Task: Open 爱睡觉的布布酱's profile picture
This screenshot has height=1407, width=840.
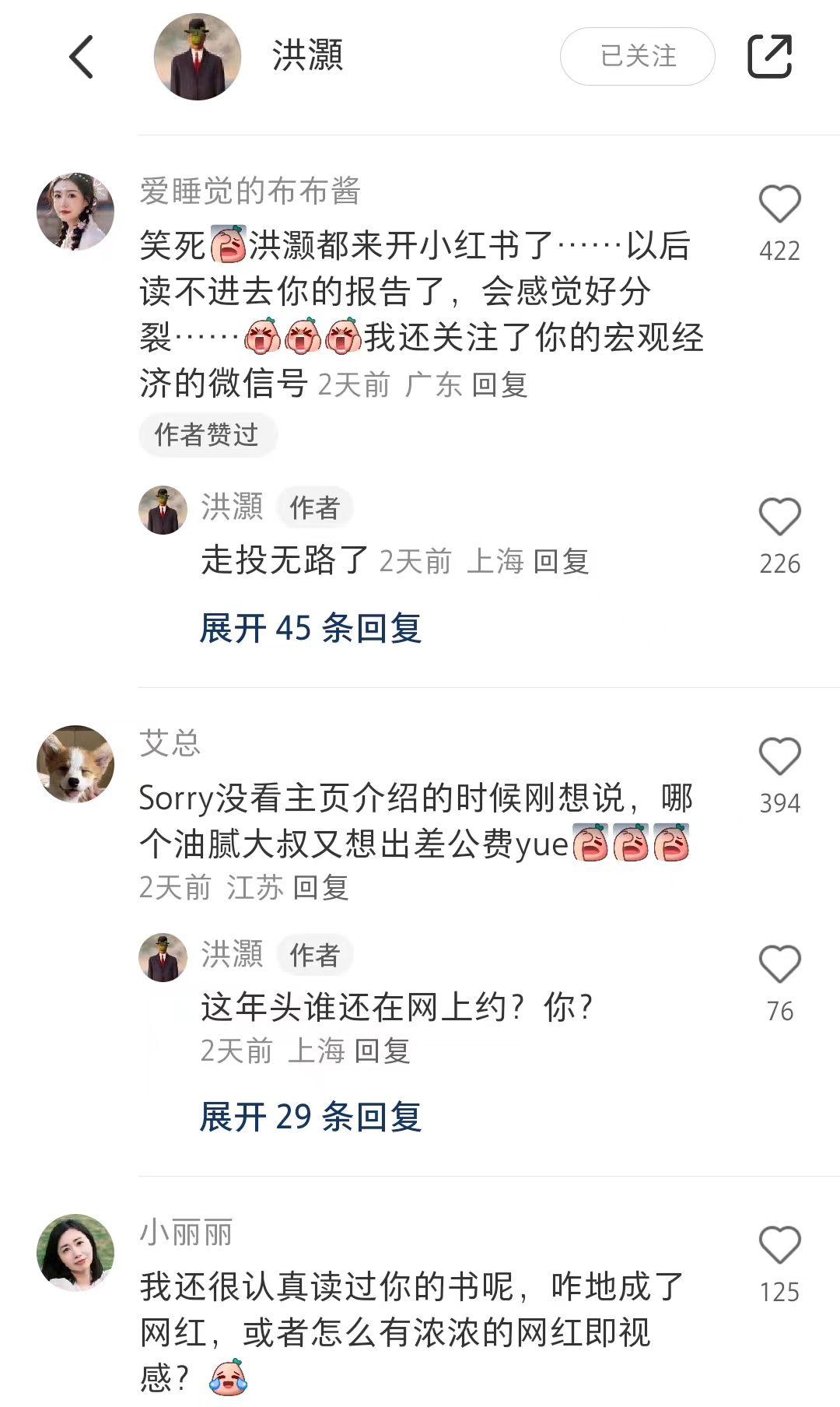Action: (75, 211)
